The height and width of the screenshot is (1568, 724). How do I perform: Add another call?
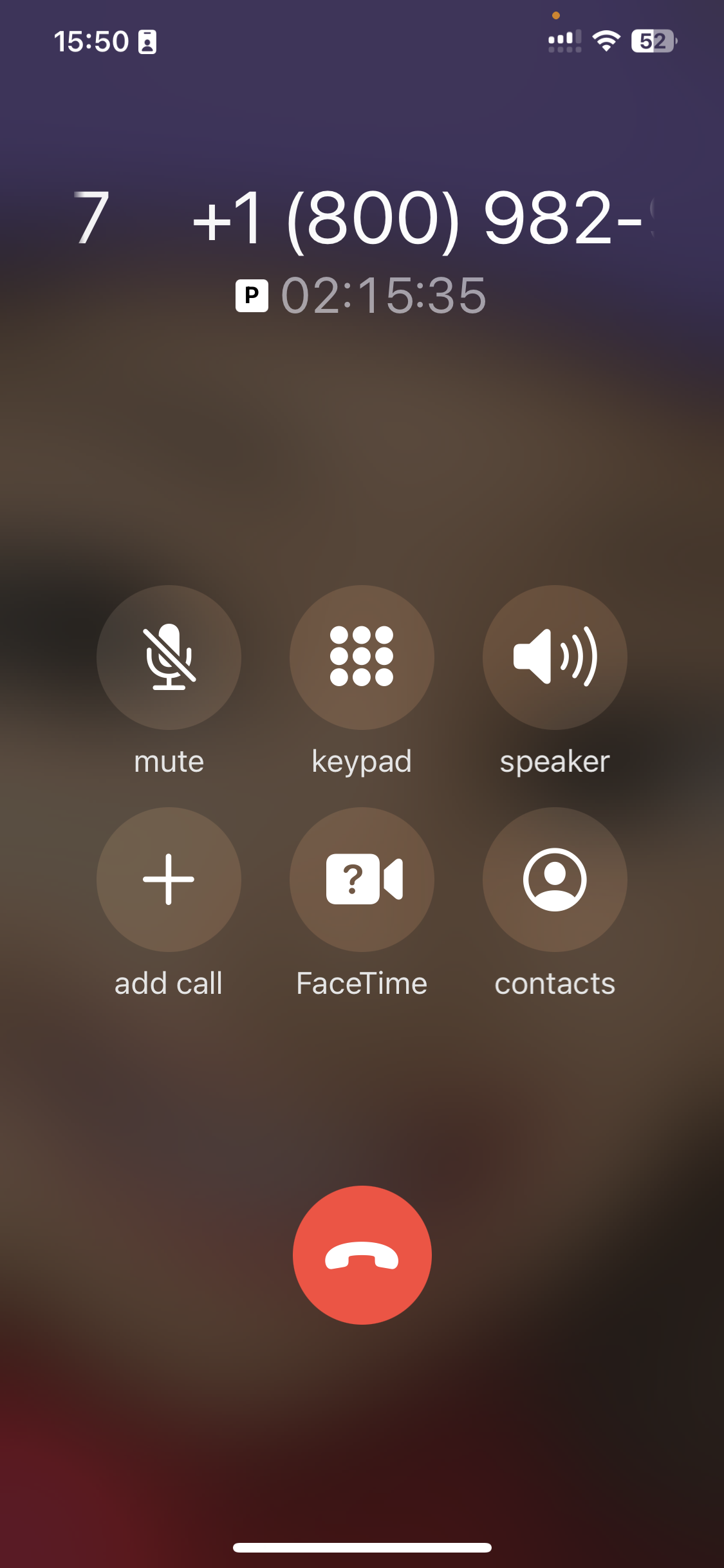tap(169, 879)
